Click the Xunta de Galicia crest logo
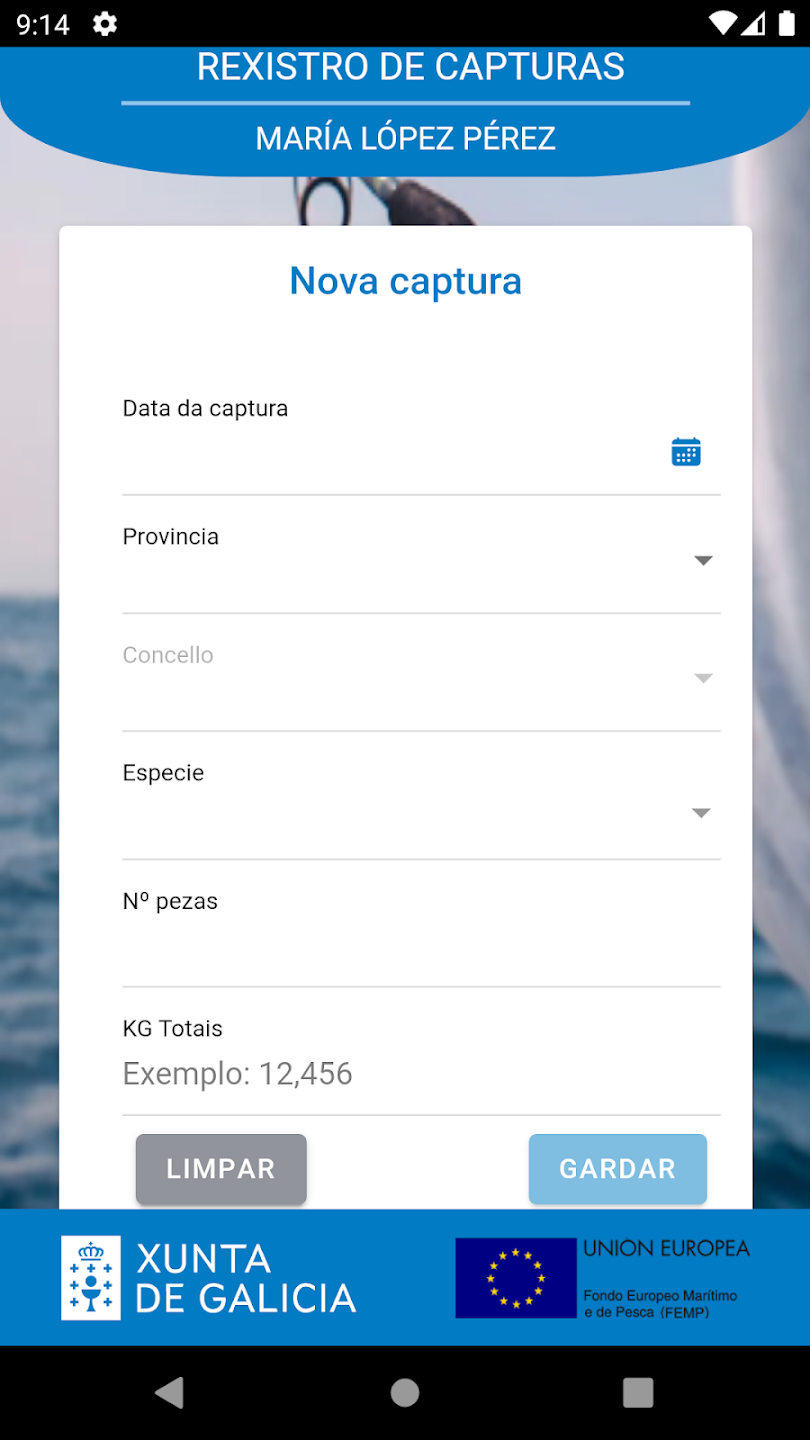The height and width of the screenshot is (1440, 810). coord(90,1278)
